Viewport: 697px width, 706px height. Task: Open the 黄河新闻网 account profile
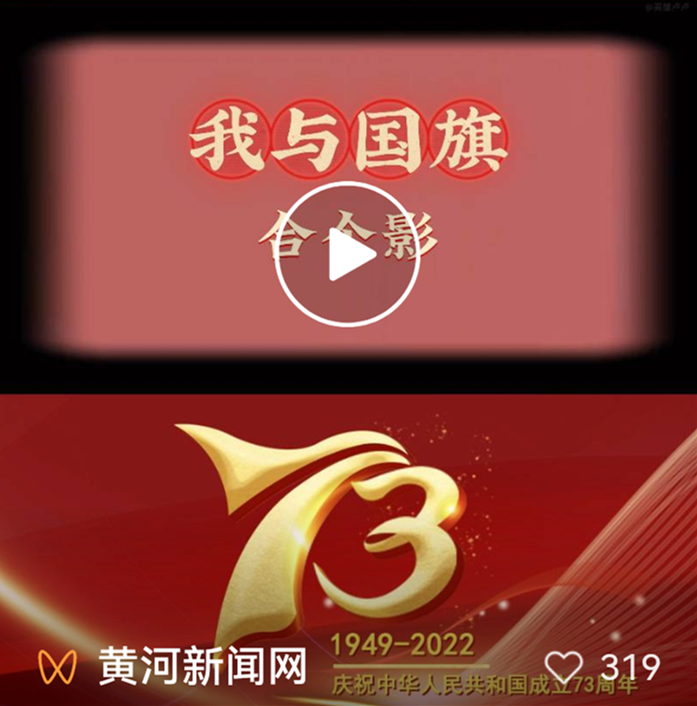pos(200,667)
